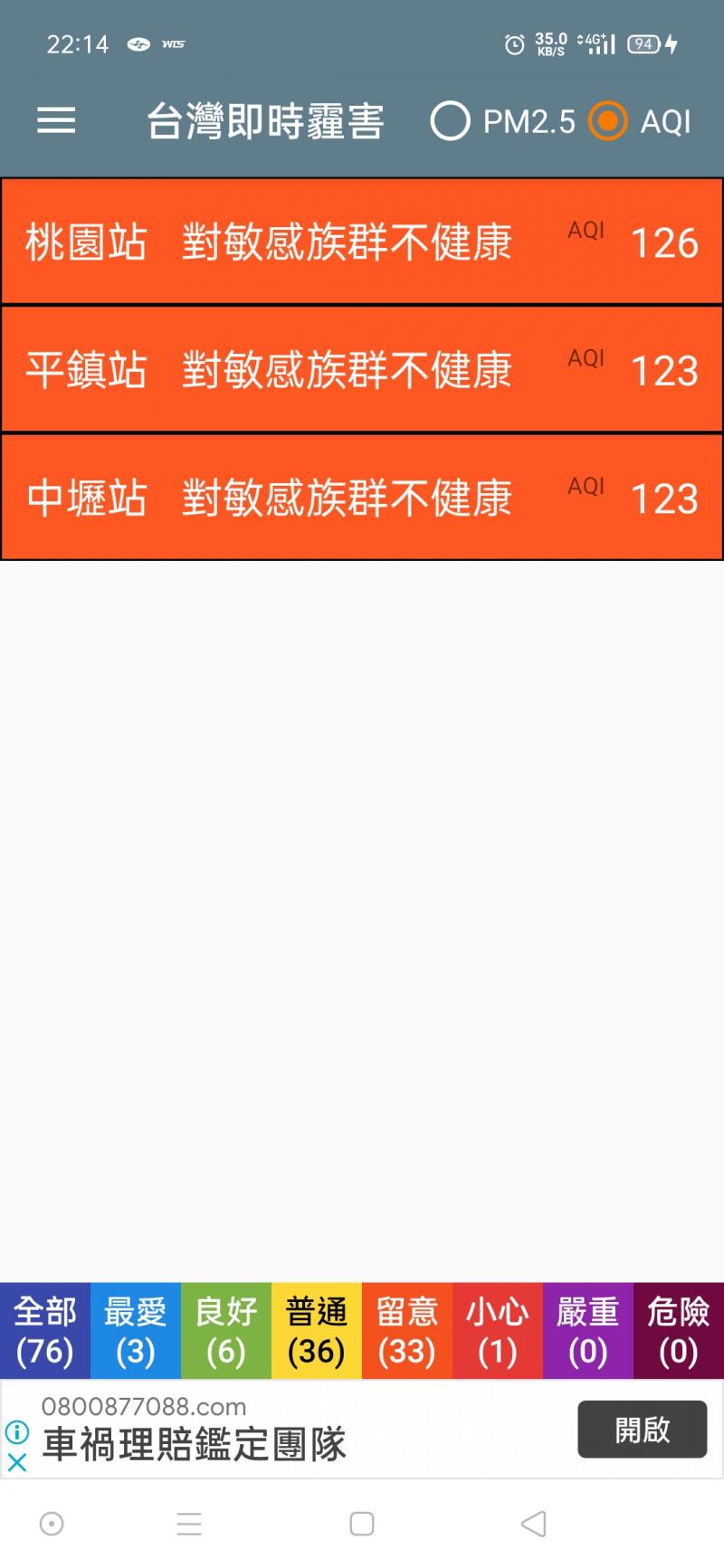Screen dimensions: 724x1568
Task: Switch to the 小心 (1) tab
Action: point(498,1331)
